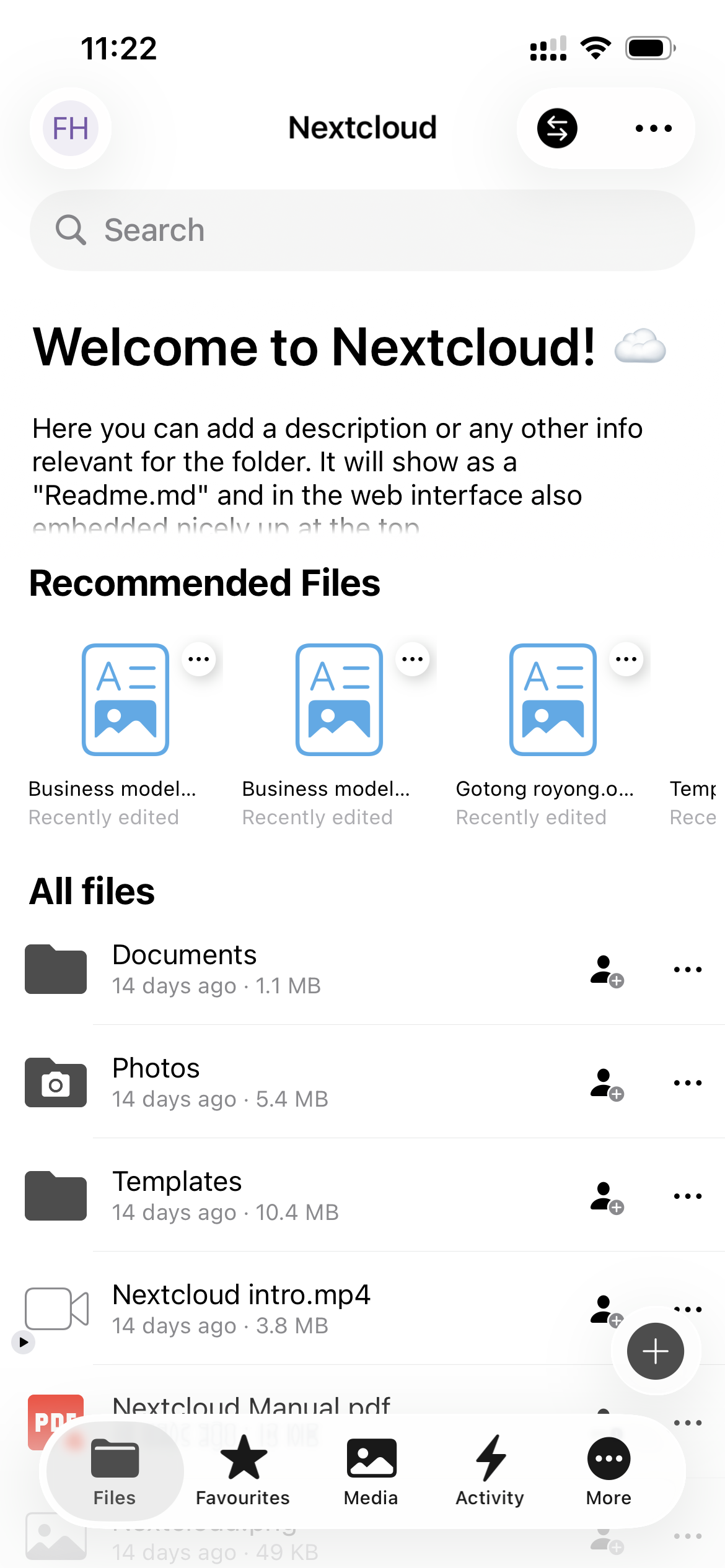Viewport: 725px width, 1568px height.
Task: Share the Documents folder
Action: tap(606, 970)
